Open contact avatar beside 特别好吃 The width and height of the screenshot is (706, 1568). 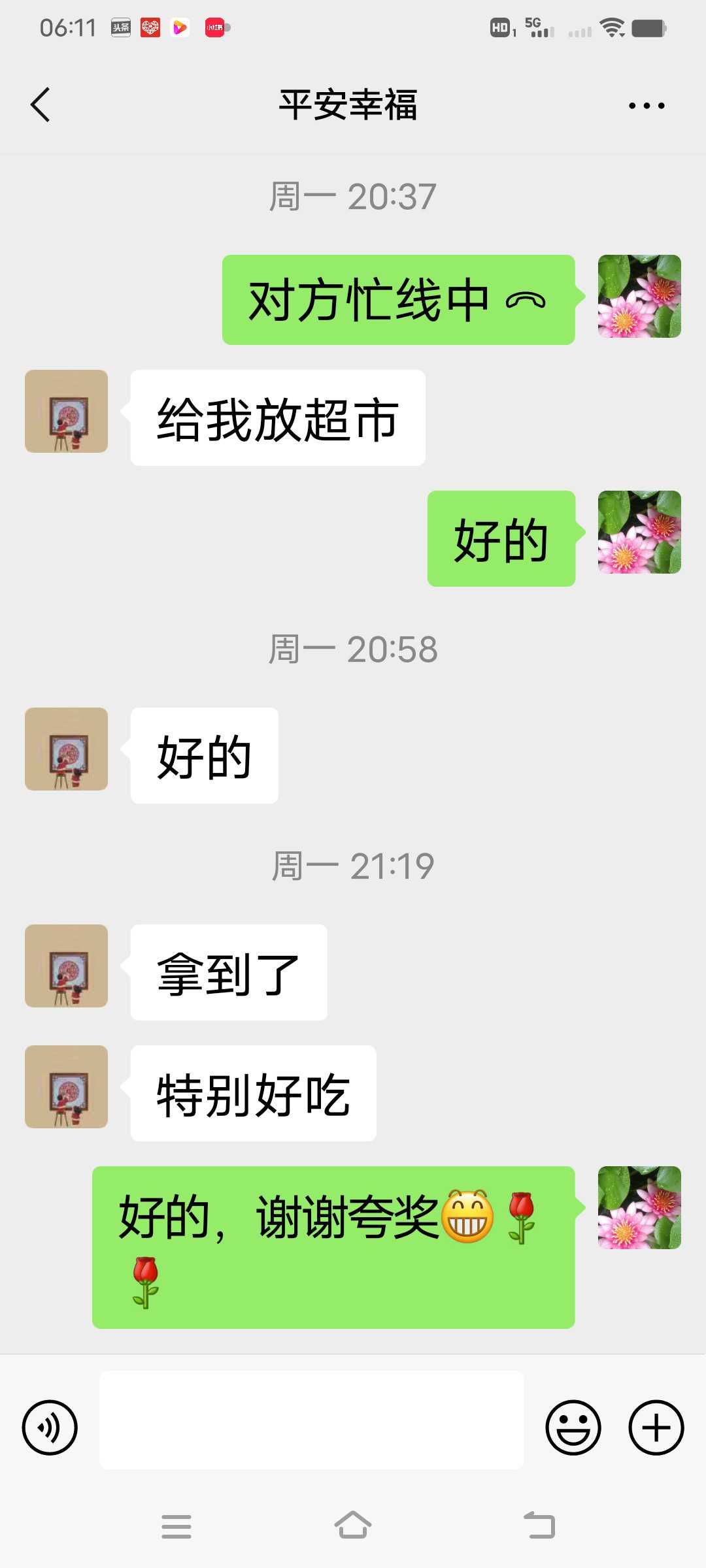66,1086
